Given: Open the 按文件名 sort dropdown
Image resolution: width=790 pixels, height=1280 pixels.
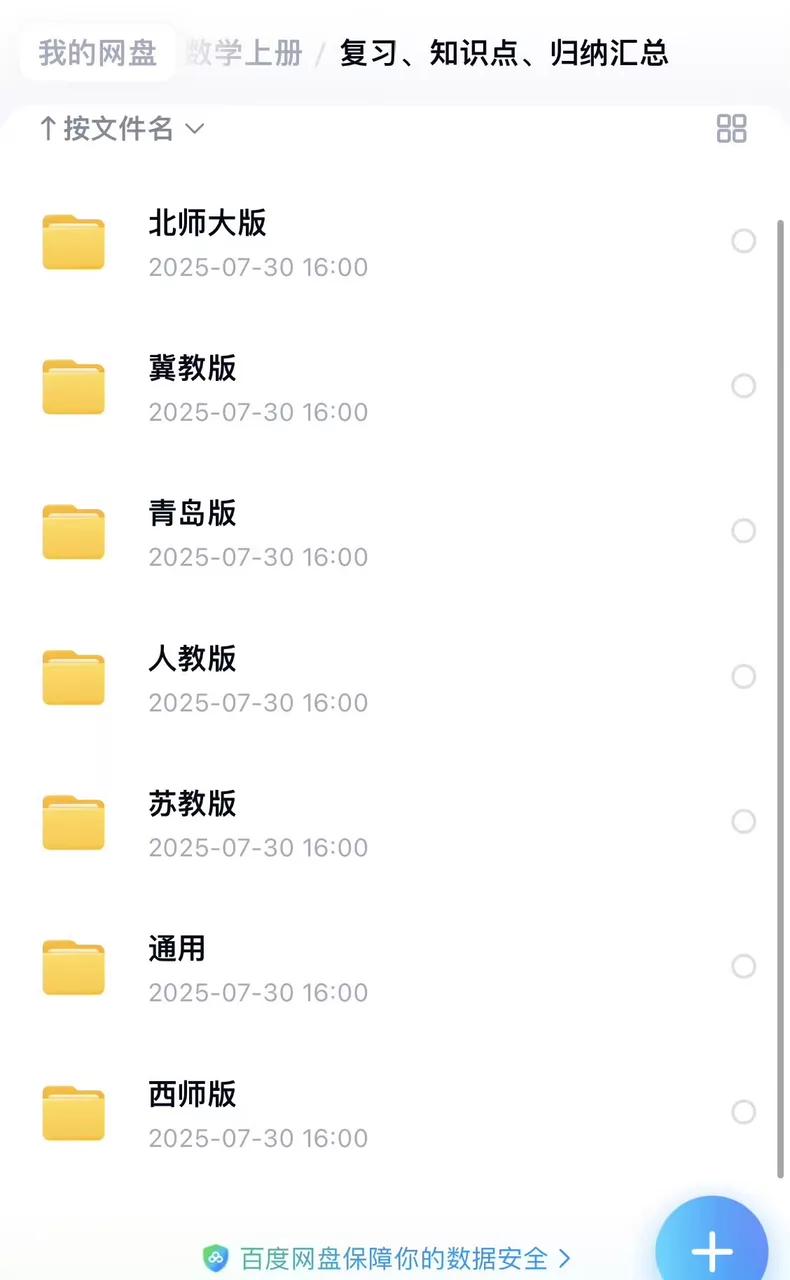Looking at the screenshot, I should point(120,128).
